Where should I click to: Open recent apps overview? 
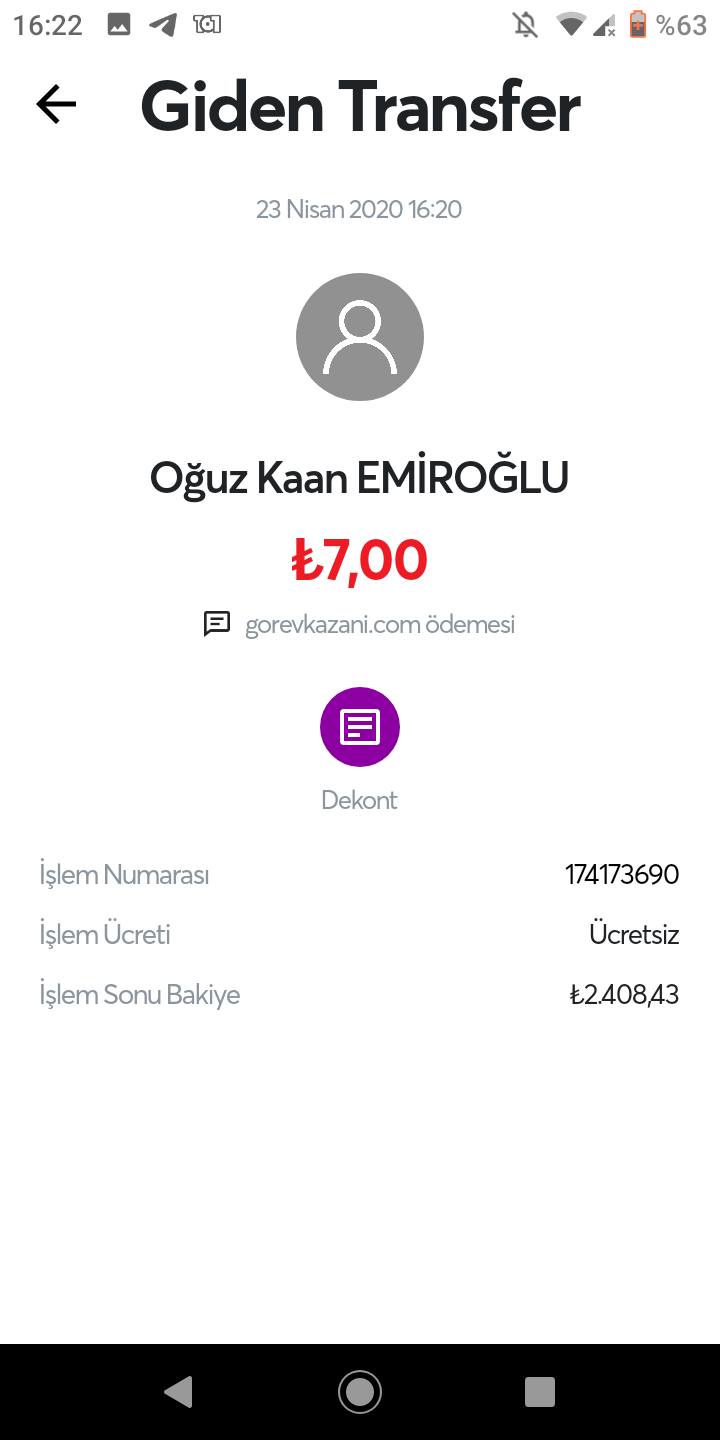click(540, 1391)
